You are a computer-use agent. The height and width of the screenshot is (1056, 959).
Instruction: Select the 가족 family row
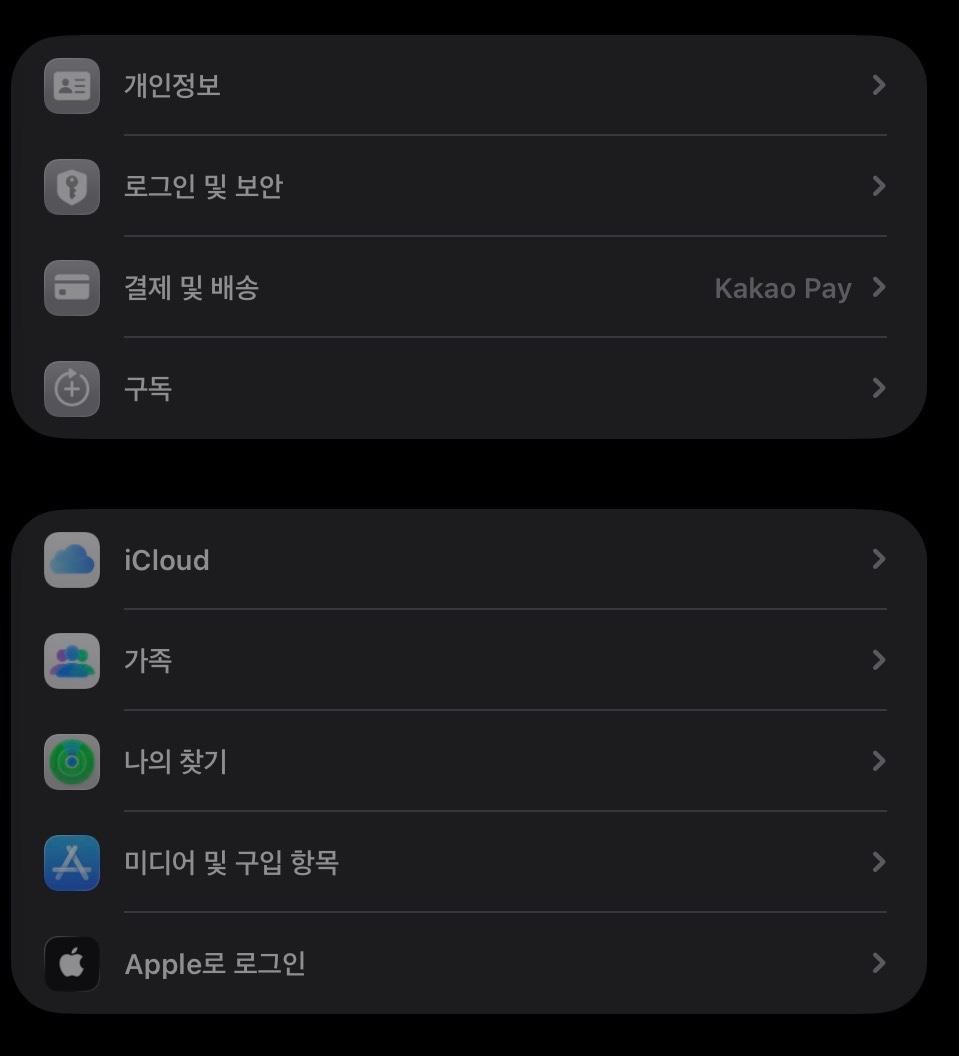[468, 660]
